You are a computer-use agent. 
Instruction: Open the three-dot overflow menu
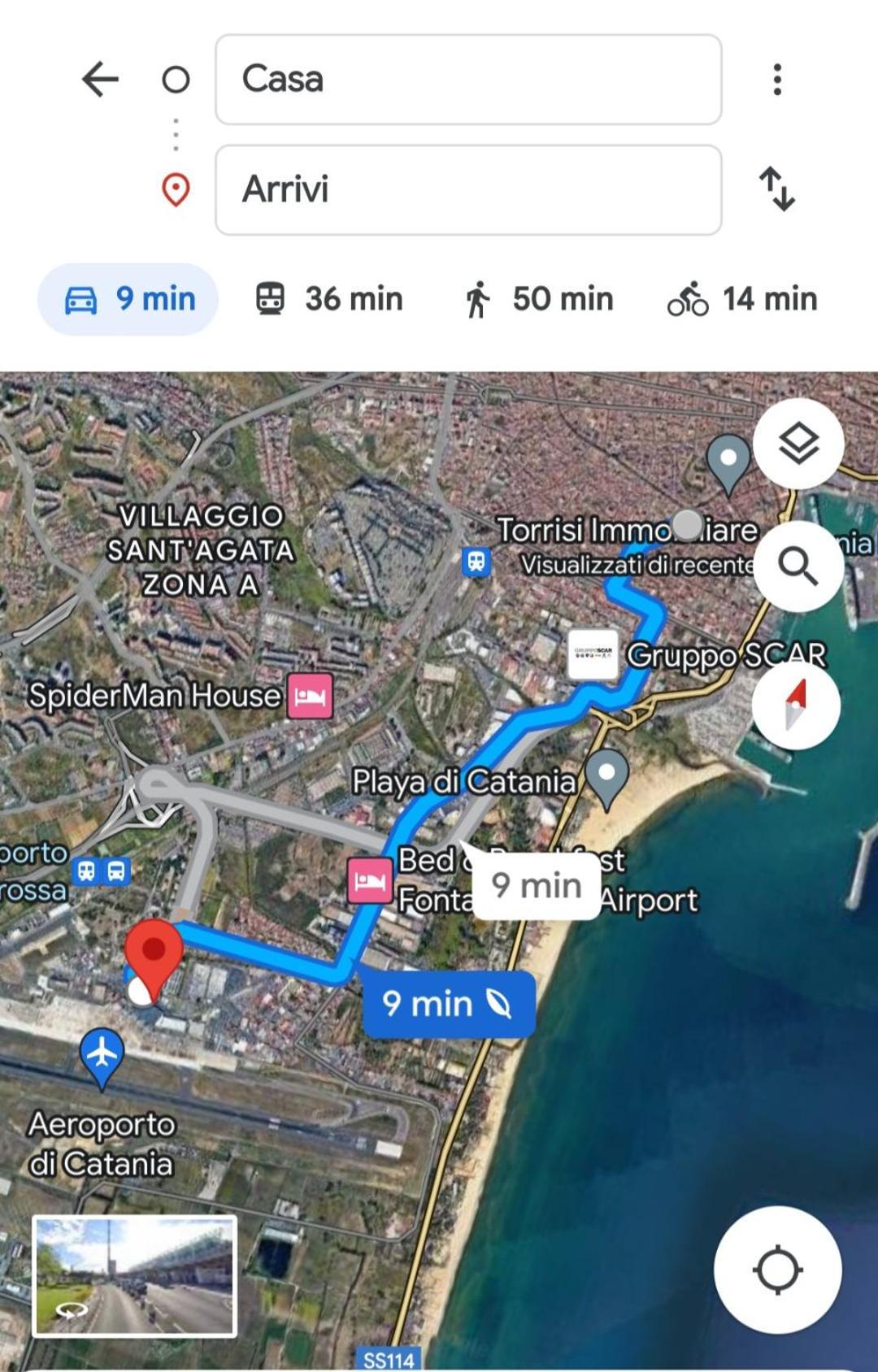(777, 80)
